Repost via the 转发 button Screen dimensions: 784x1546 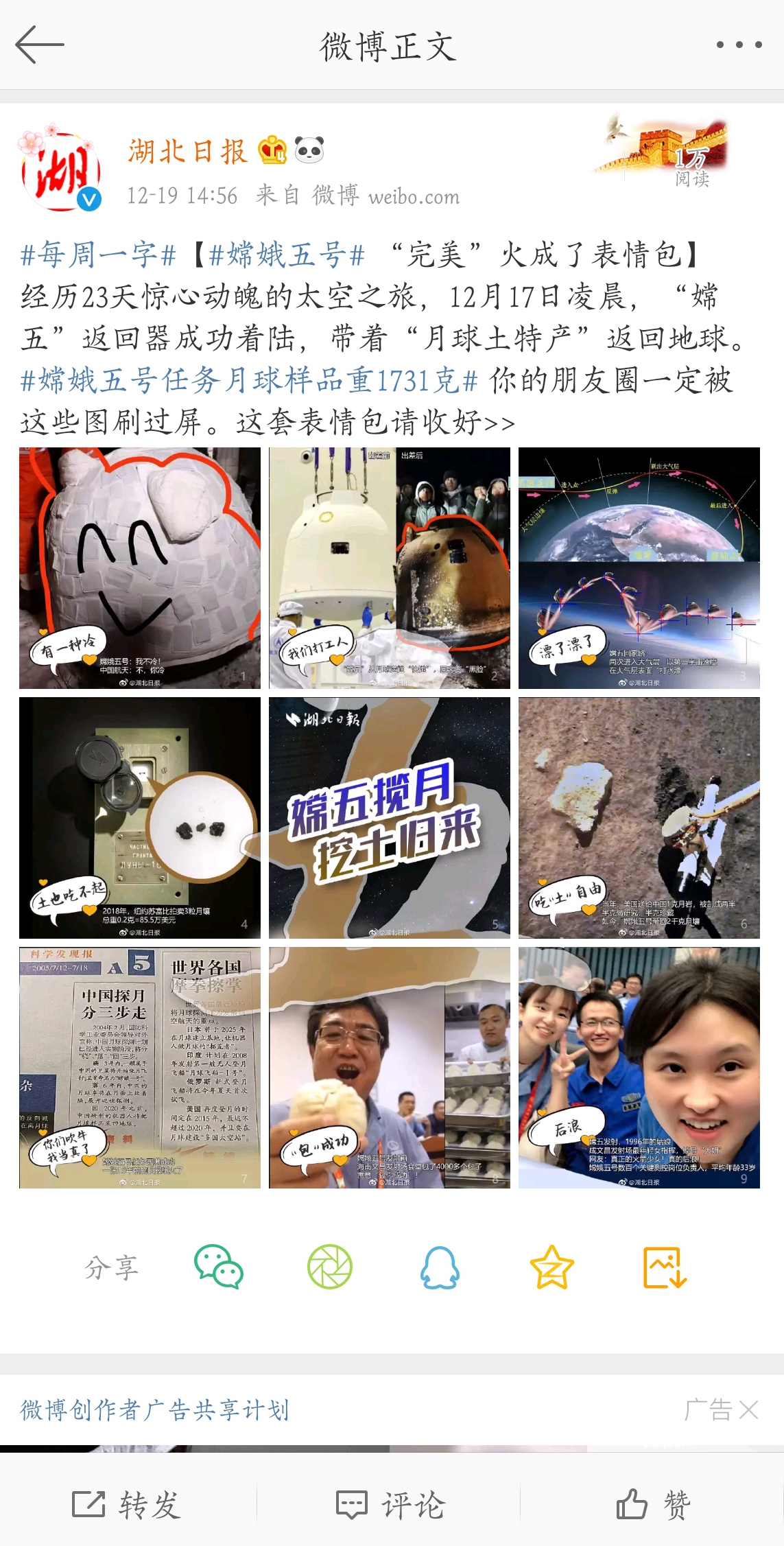128,1505
